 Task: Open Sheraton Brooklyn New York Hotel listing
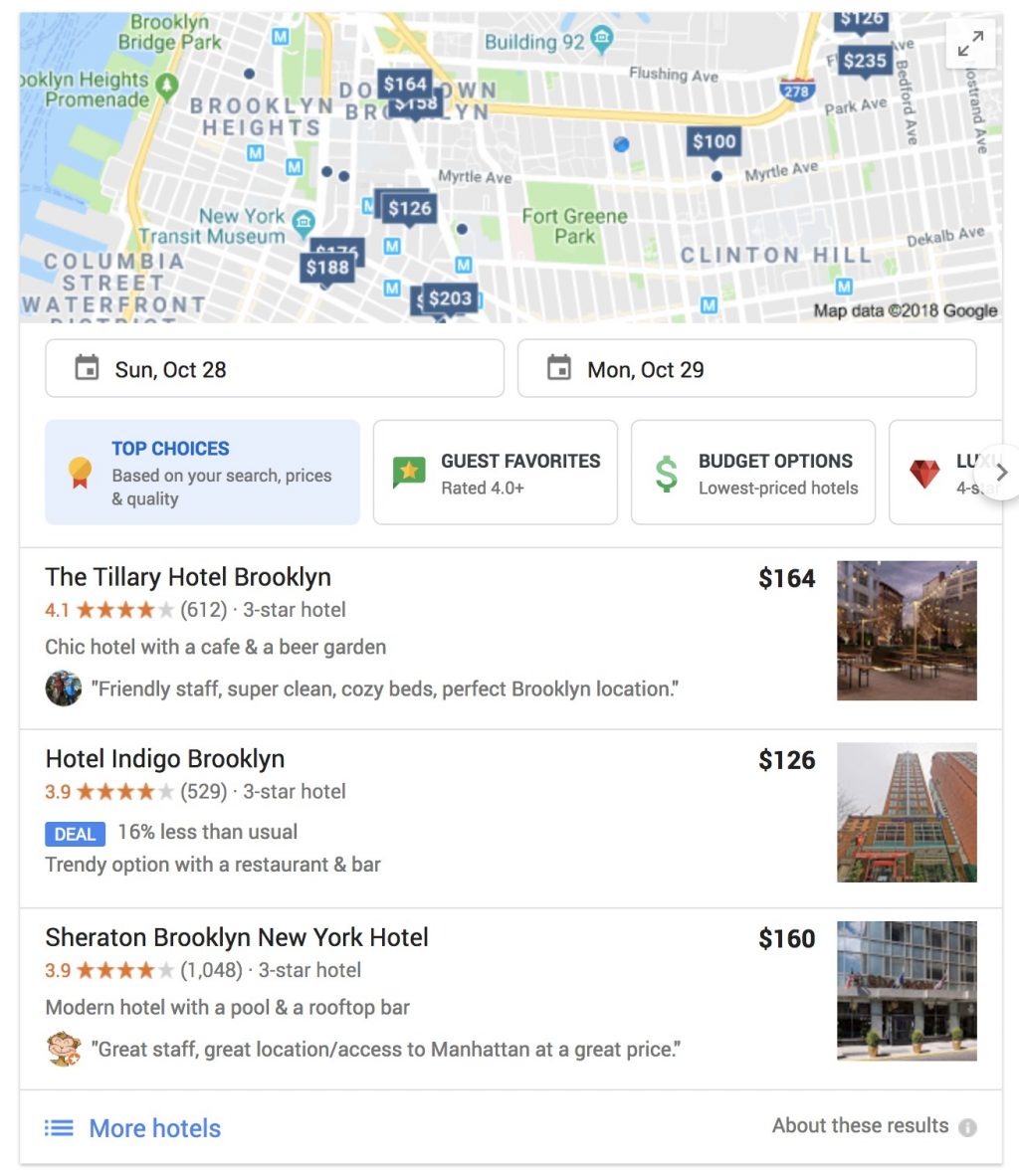pos(237,937)
